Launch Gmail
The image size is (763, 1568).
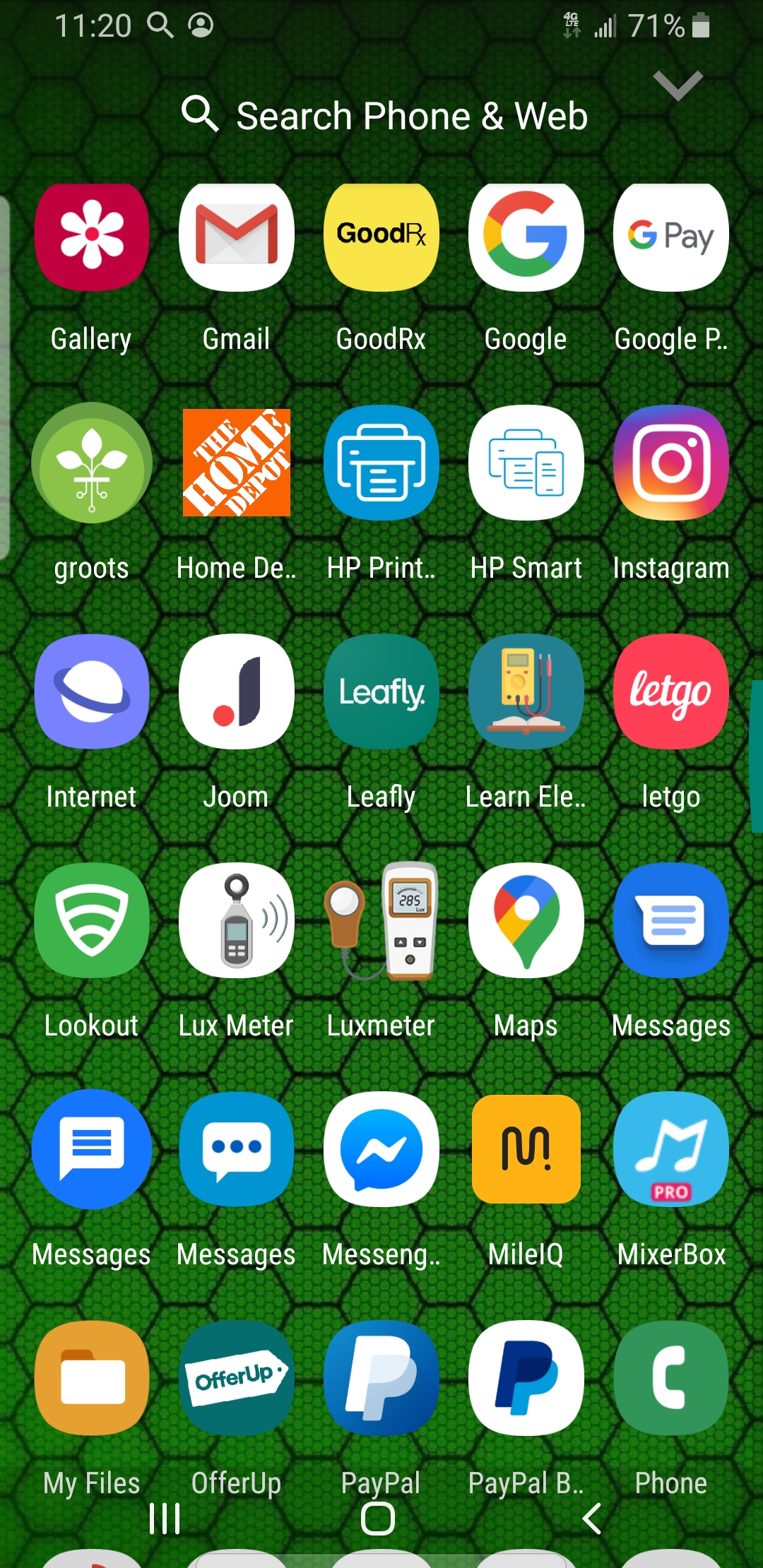237,238
